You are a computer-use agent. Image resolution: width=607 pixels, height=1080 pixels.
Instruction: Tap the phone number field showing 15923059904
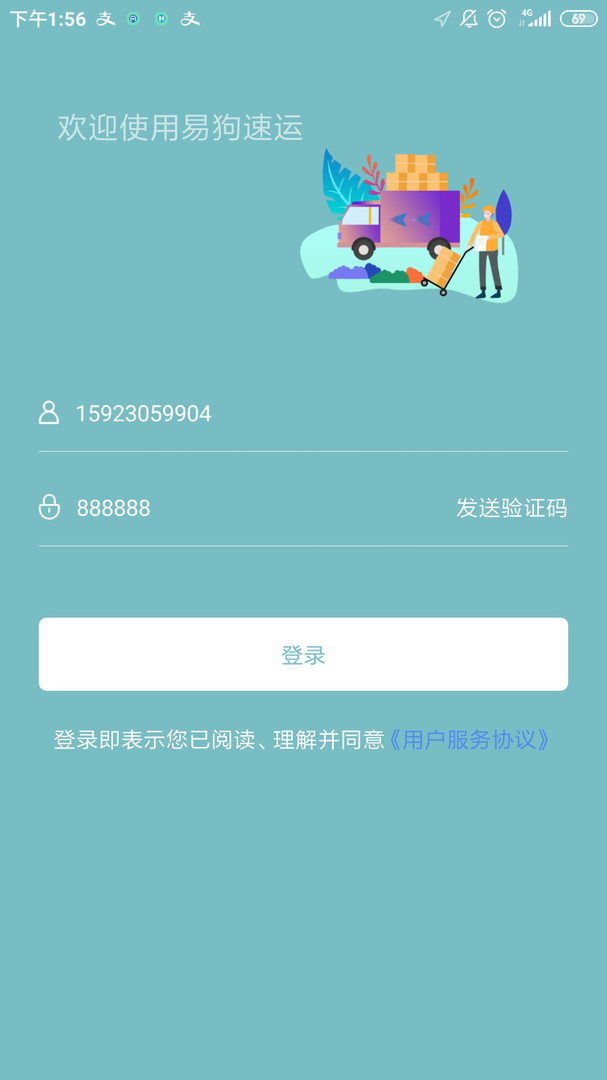[300, 413]
